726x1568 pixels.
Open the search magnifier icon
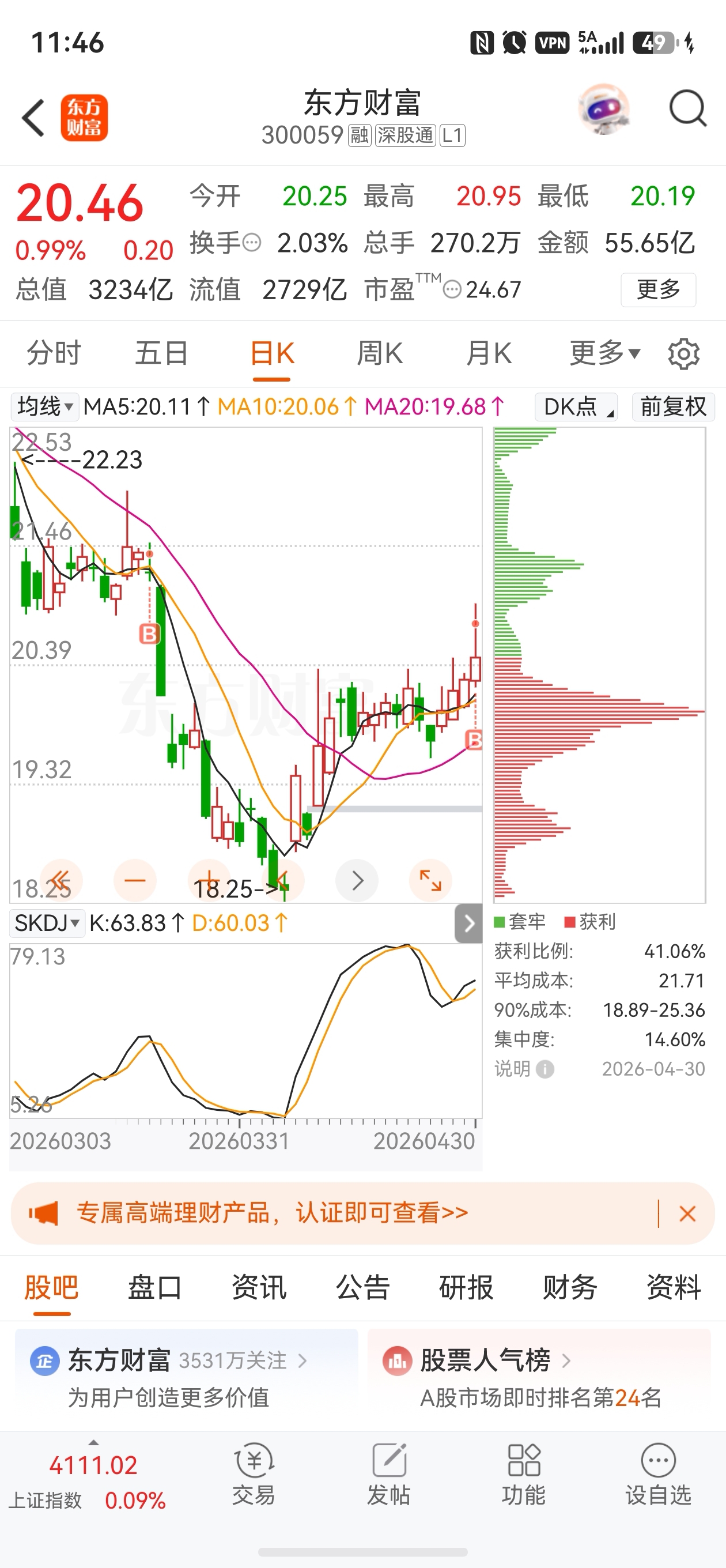click(687, 110)
